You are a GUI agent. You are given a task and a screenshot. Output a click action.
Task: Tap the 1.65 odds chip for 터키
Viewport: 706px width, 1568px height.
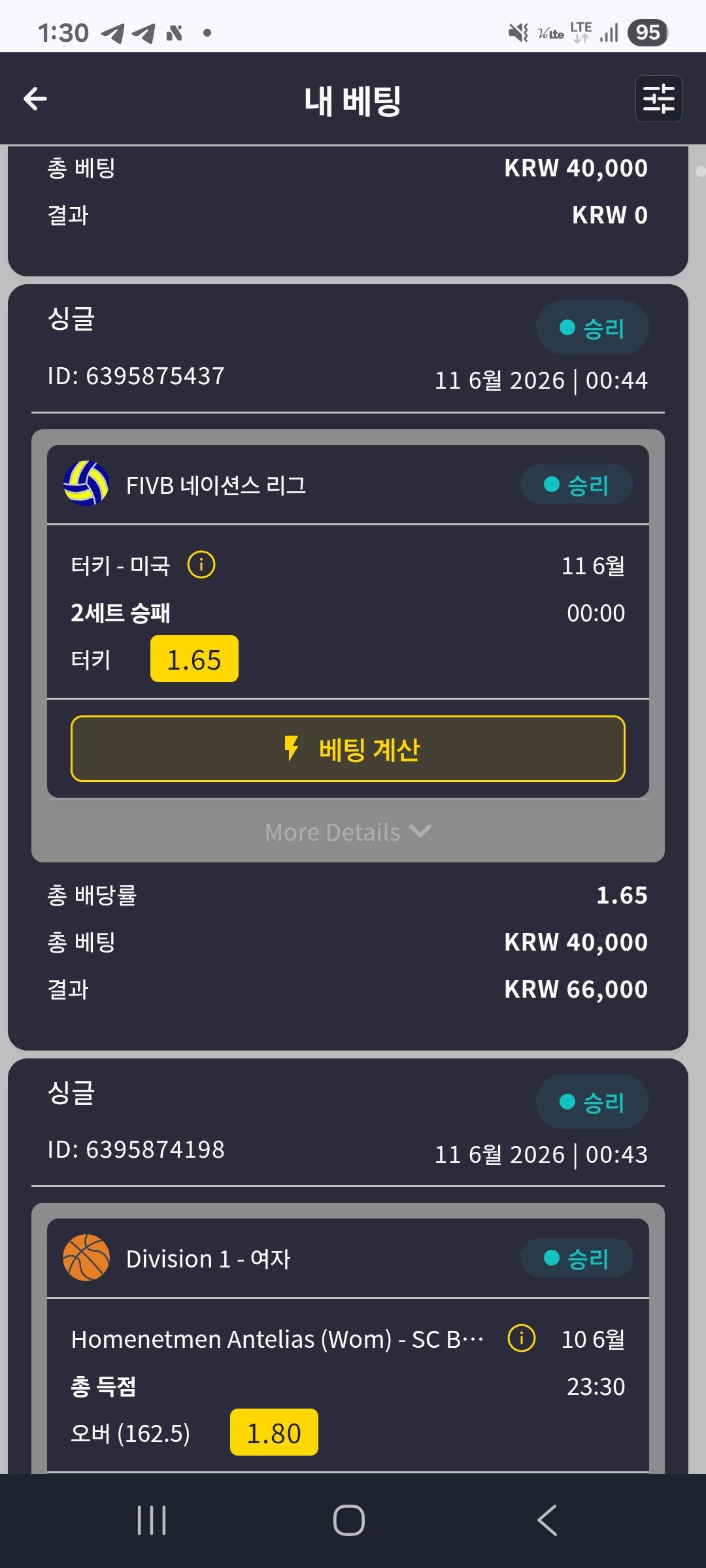click(194, 659)
